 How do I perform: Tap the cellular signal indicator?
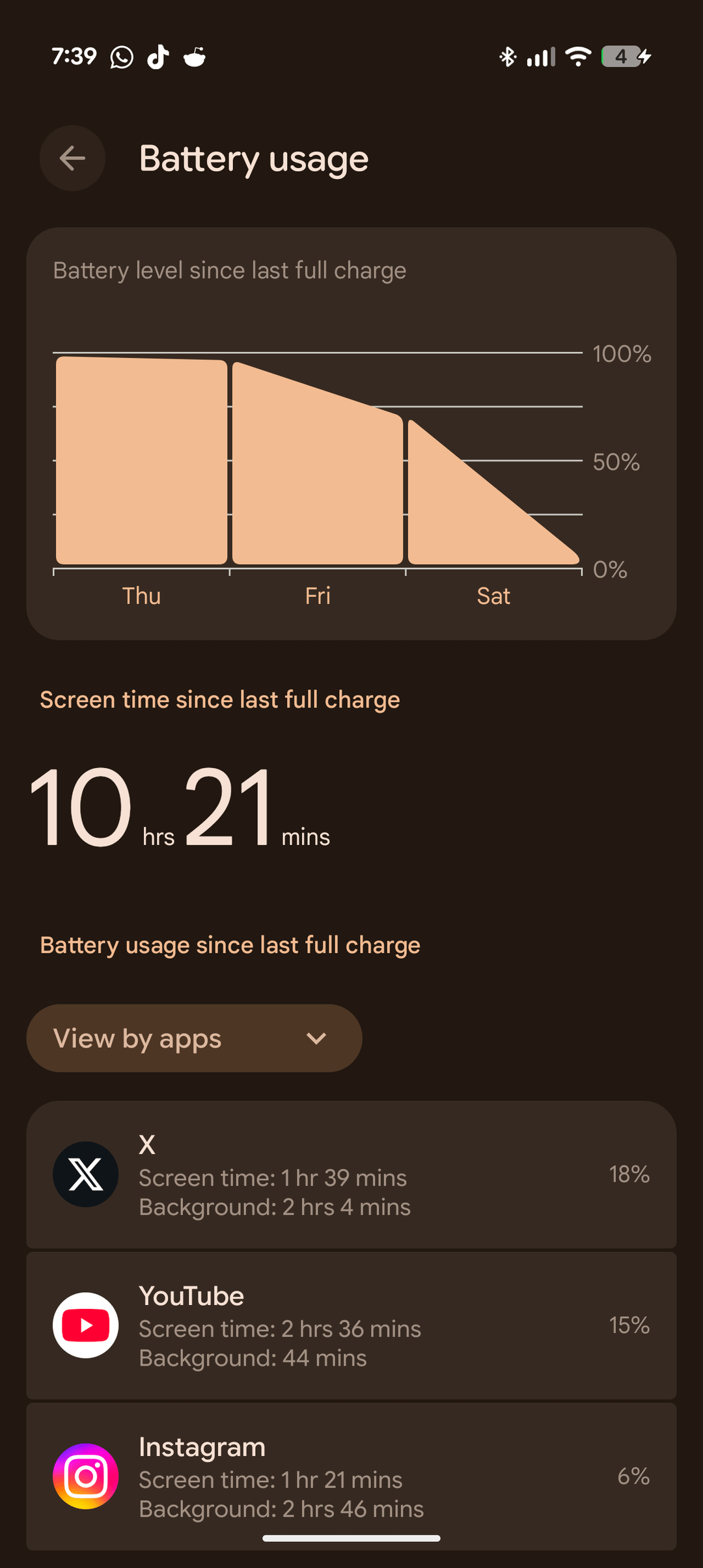(540, 57)
